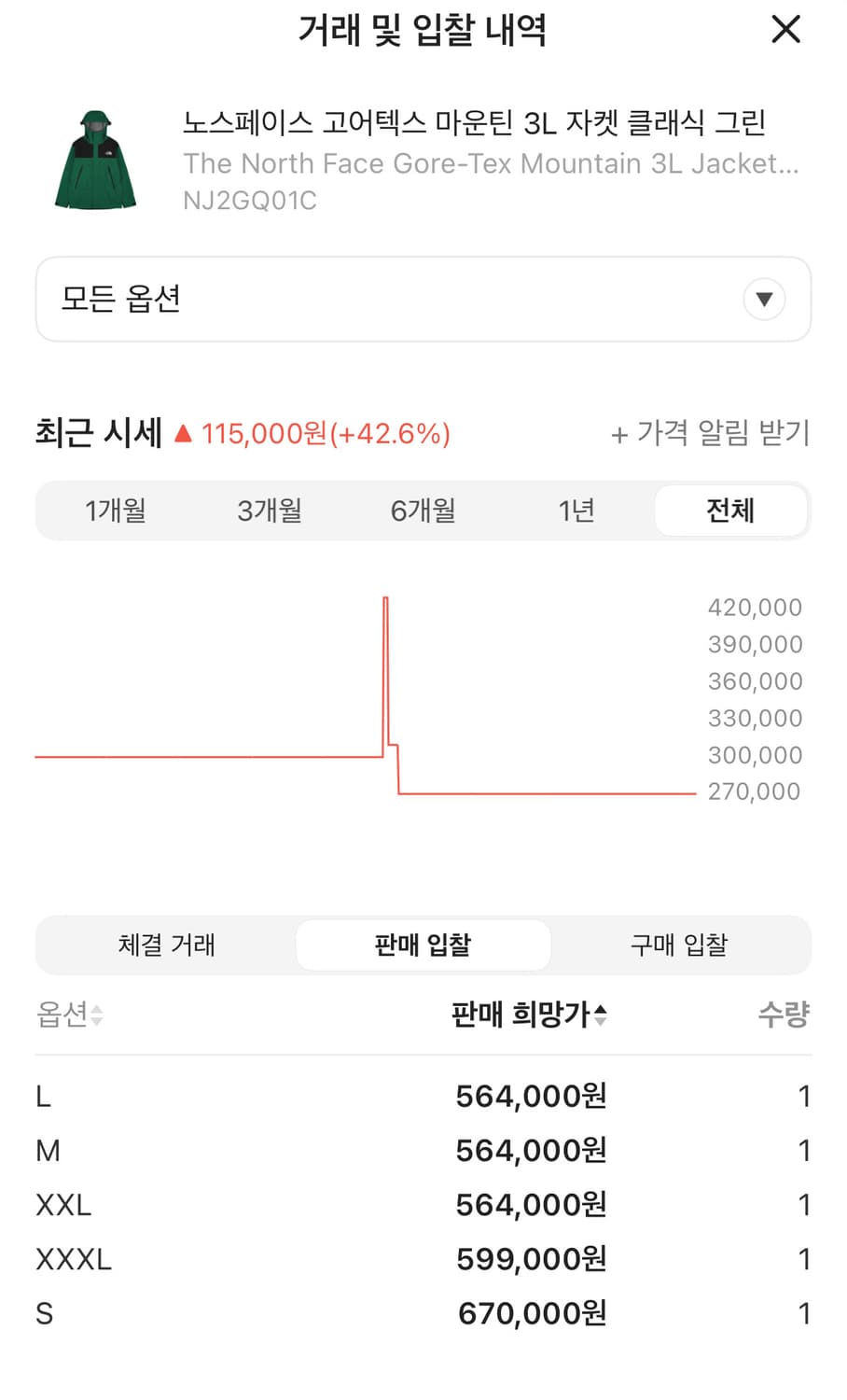Enable price alerts via 가격 알림 받기
This screenshot has height=1400, width=847.
(x=711, y=434)
